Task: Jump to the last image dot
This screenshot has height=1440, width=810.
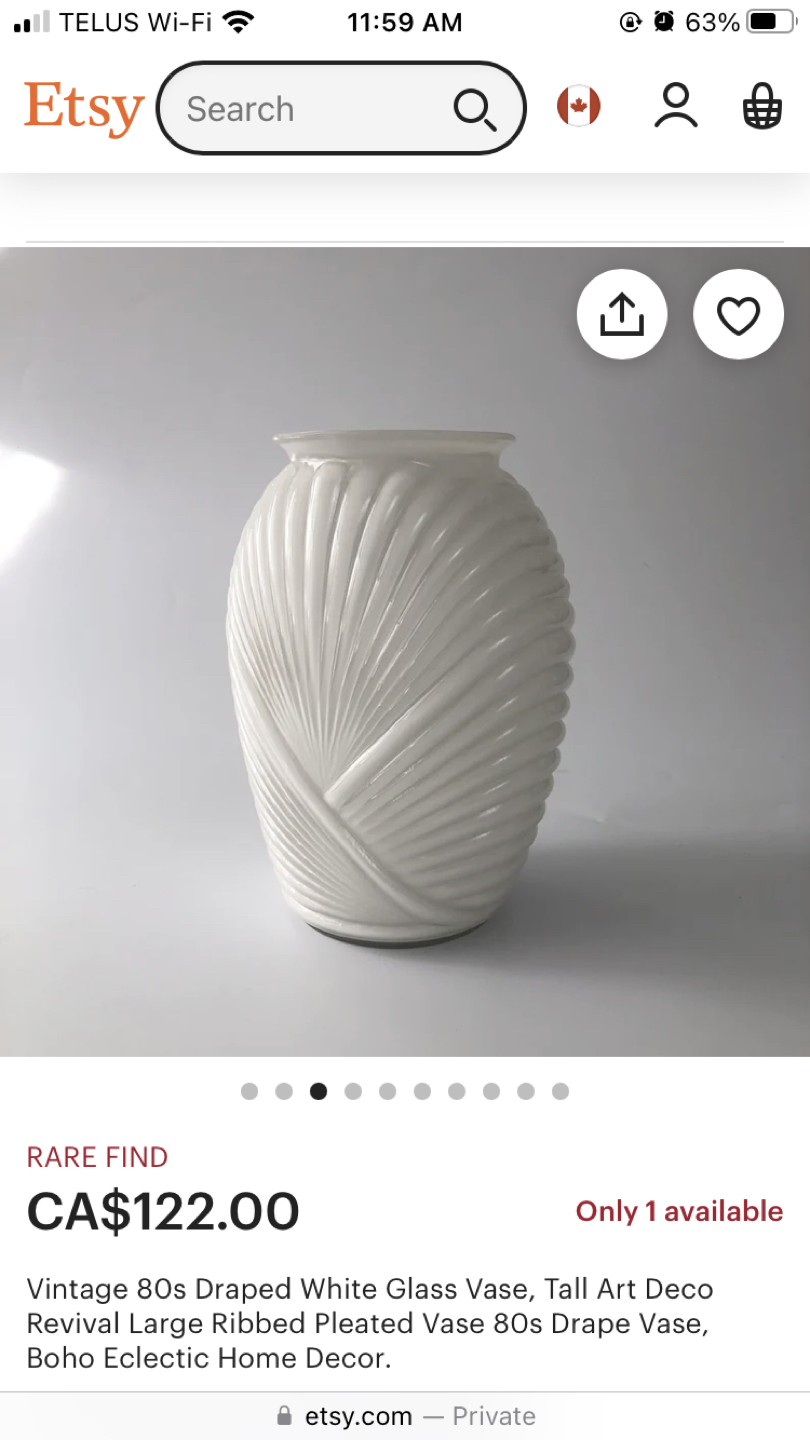Action: click(x=561, y=1091)
